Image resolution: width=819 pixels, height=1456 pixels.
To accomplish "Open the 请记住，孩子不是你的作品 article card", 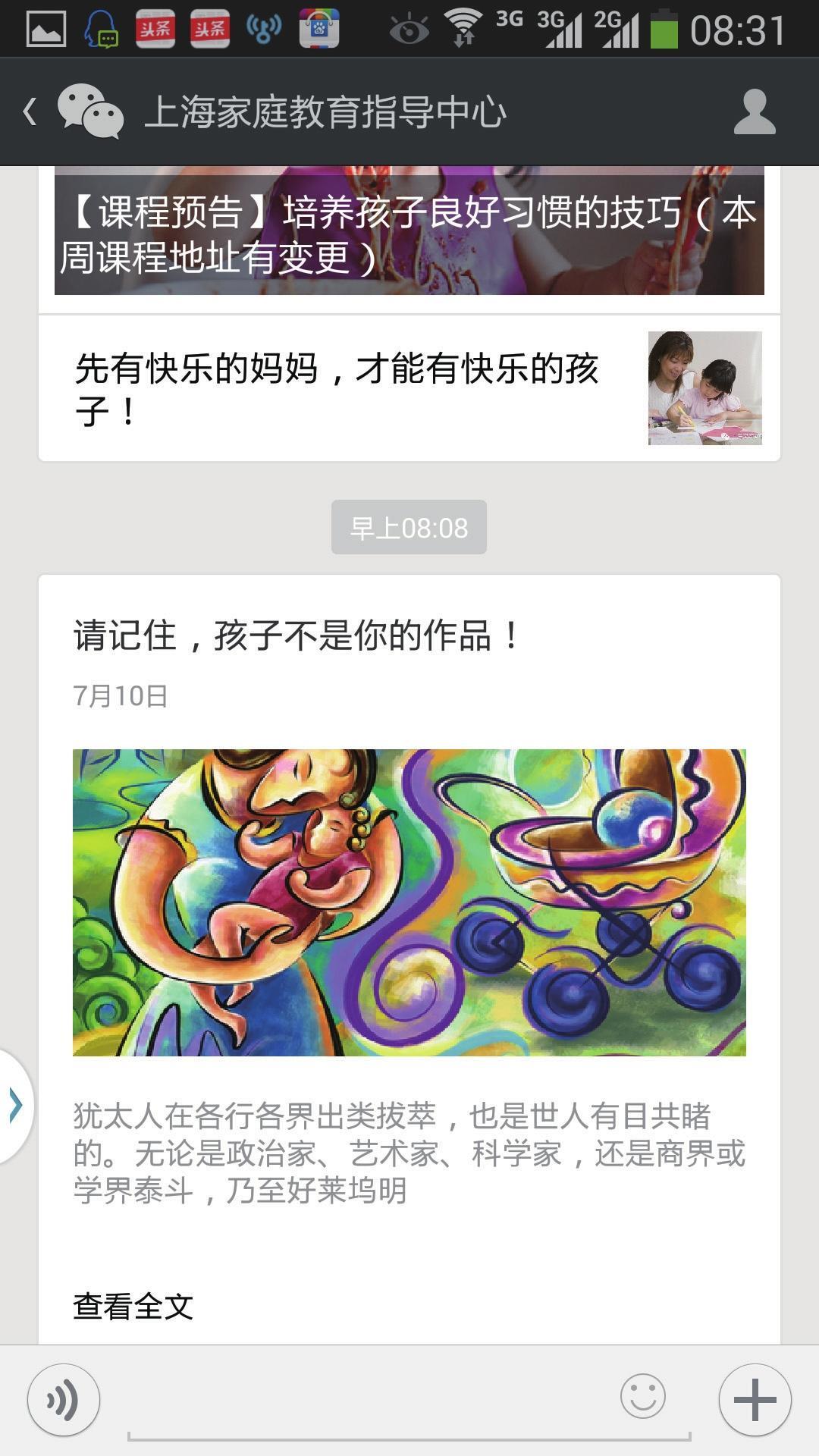I will pos(409,902).
